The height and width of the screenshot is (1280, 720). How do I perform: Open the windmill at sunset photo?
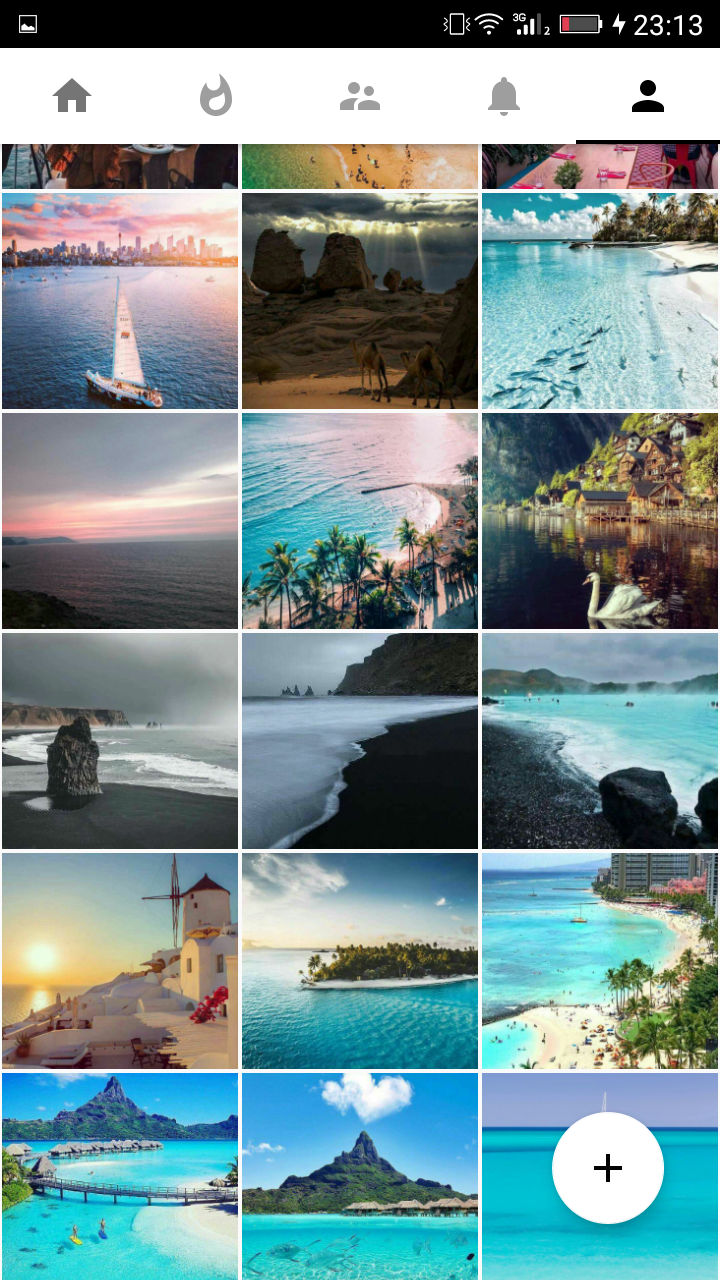120,961
